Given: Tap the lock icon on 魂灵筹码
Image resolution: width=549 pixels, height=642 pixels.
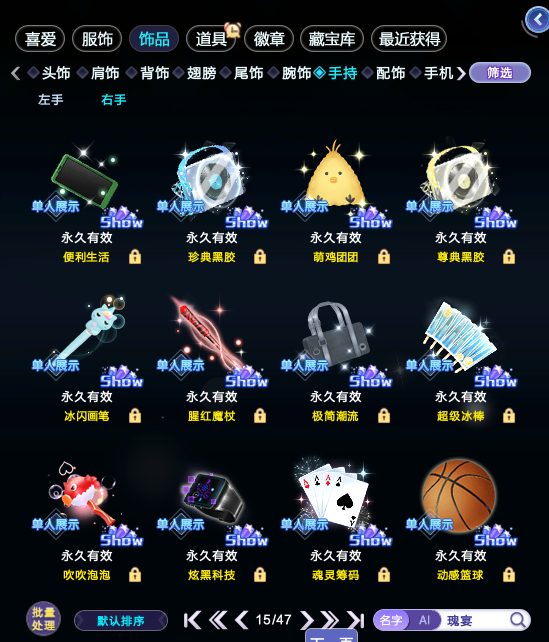Looking at the screenshot, I should tap(384, 575).
